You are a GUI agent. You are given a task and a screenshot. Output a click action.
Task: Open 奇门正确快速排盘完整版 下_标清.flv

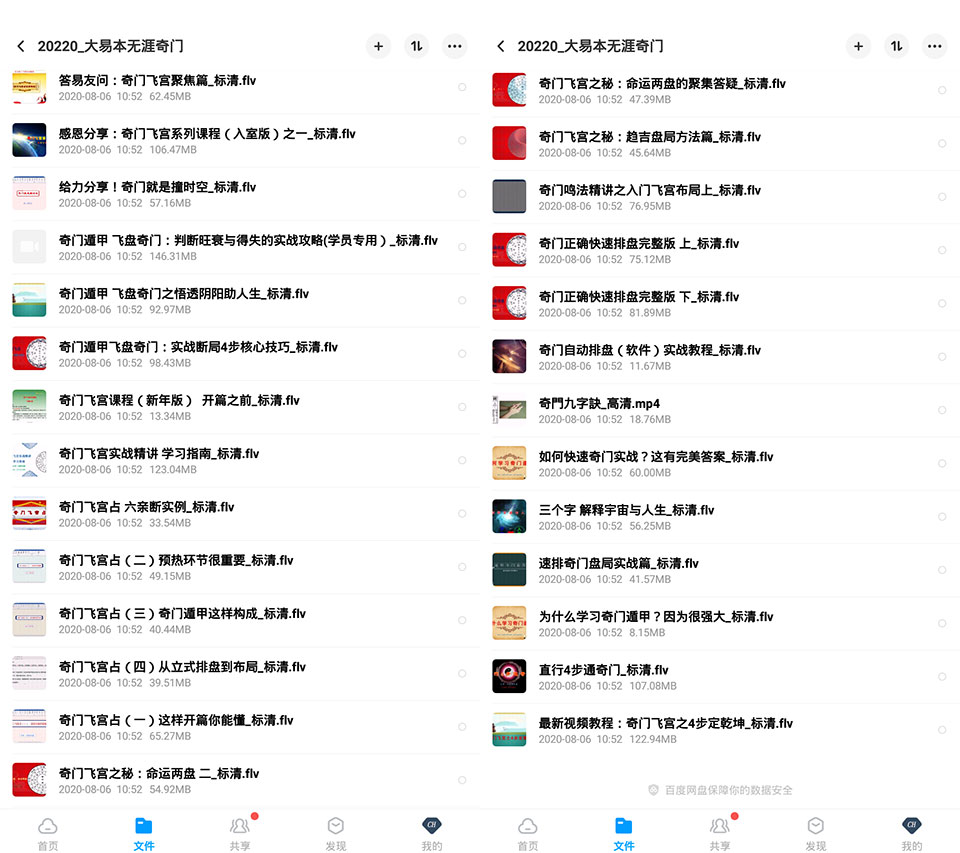725,303
